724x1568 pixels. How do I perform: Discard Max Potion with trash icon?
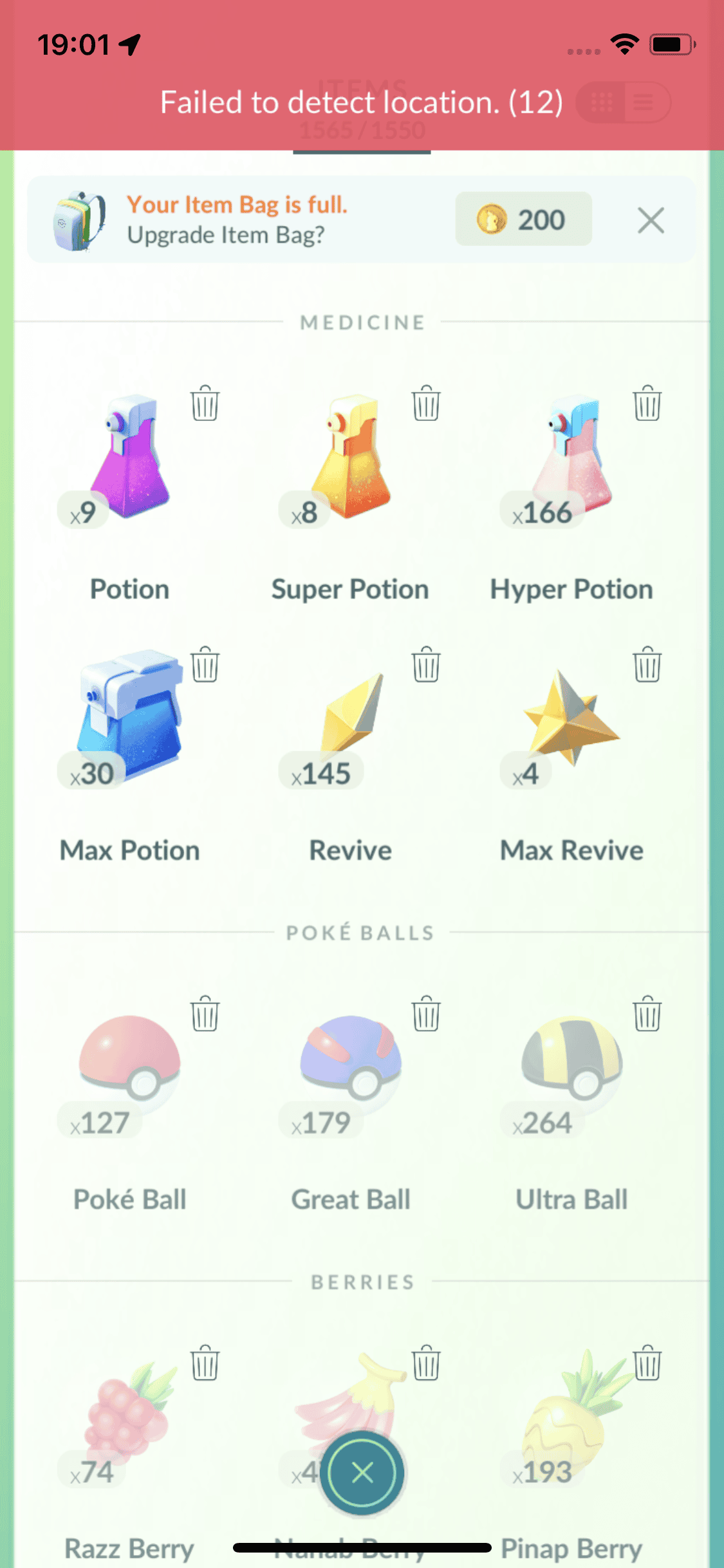(205, 665)
